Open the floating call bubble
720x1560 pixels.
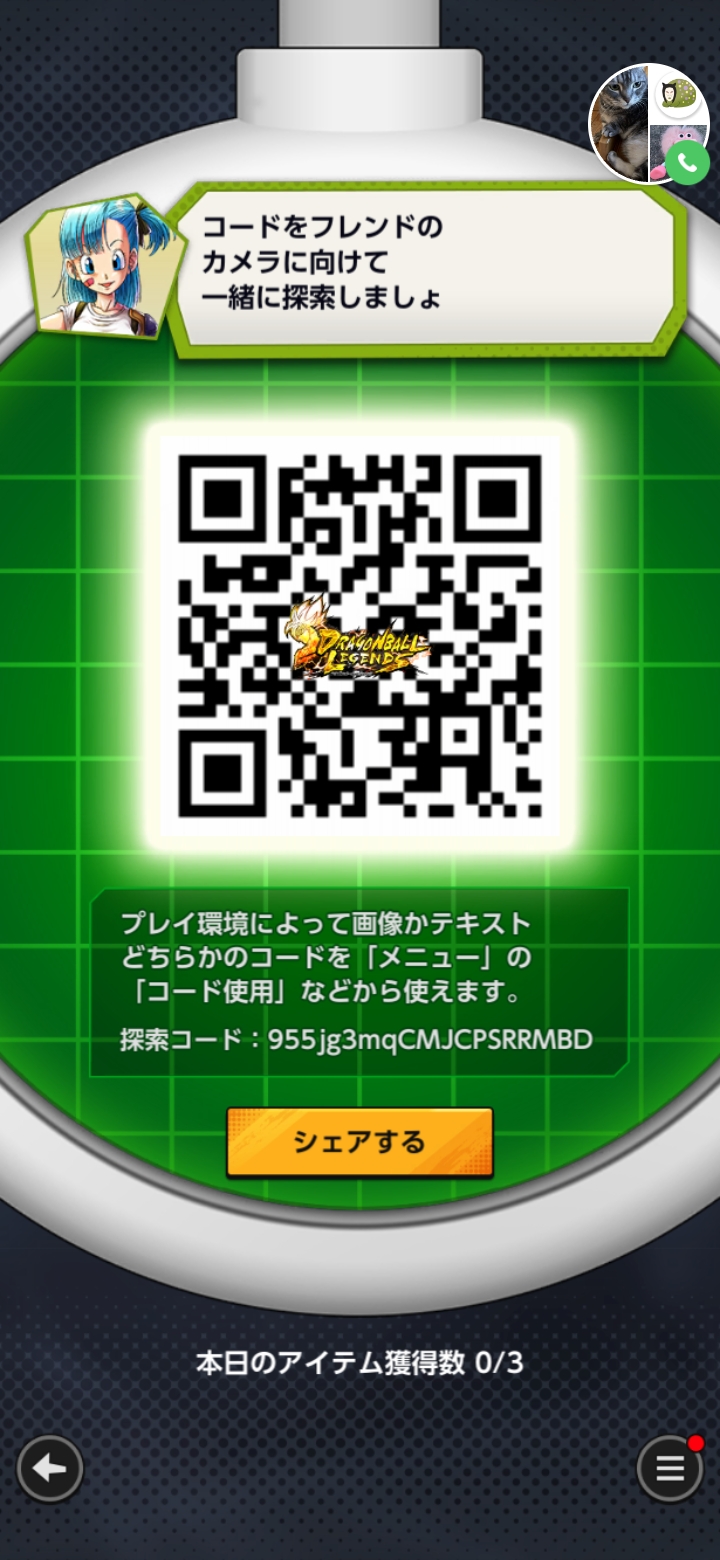(x=650, y=124)
